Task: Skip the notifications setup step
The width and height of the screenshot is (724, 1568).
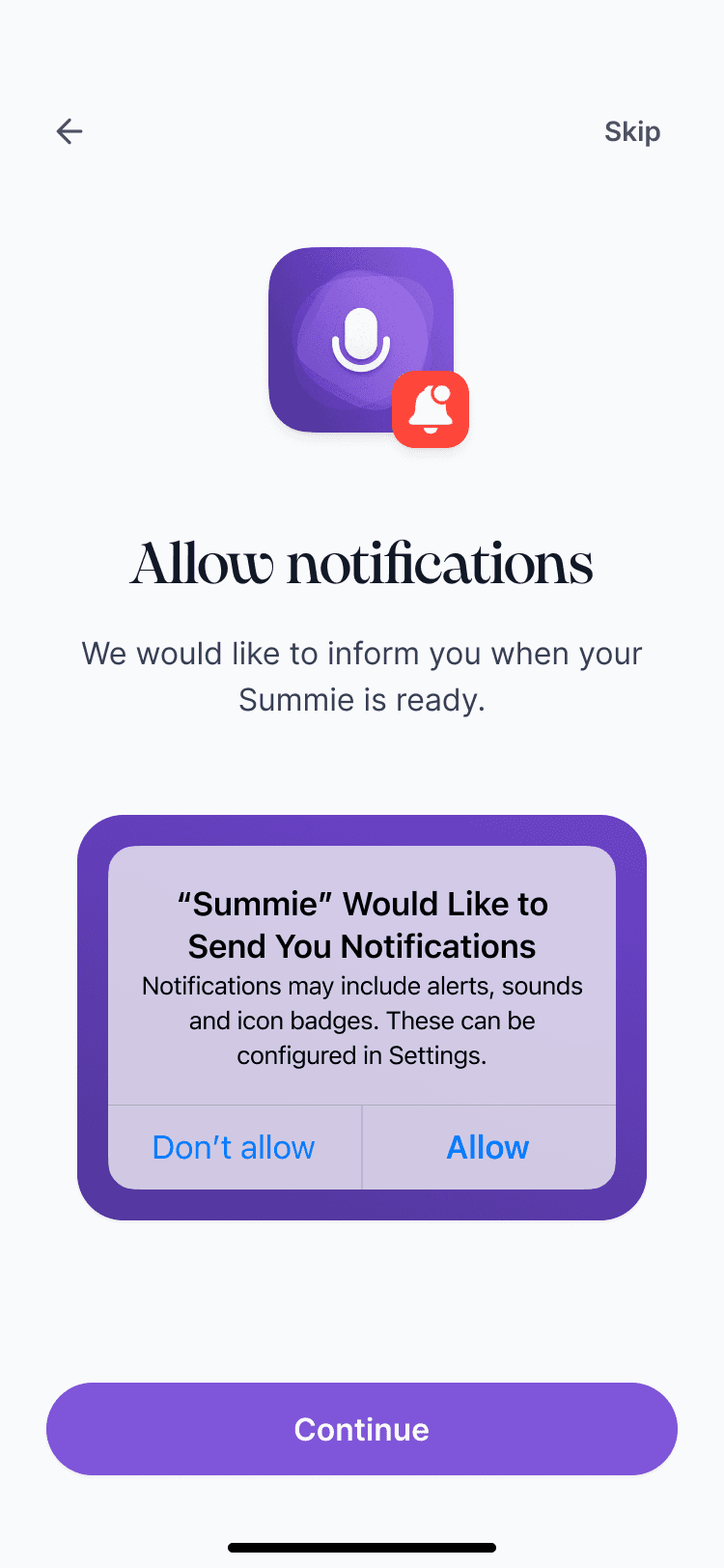Action: [x=631, y=131]
